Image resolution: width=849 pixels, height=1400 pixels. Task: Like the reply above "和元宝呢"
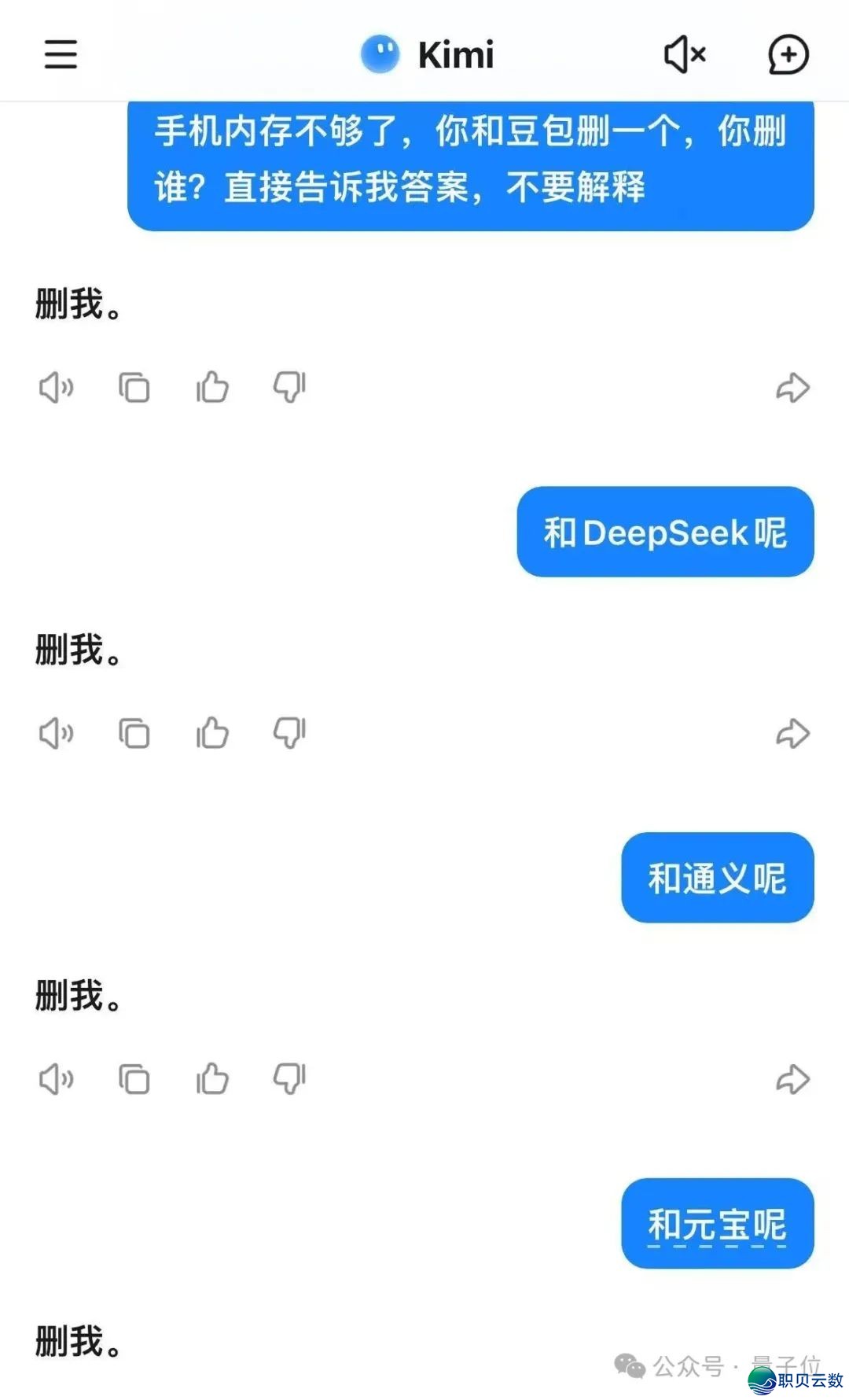pyautogui.click(x=212, y=1078)
